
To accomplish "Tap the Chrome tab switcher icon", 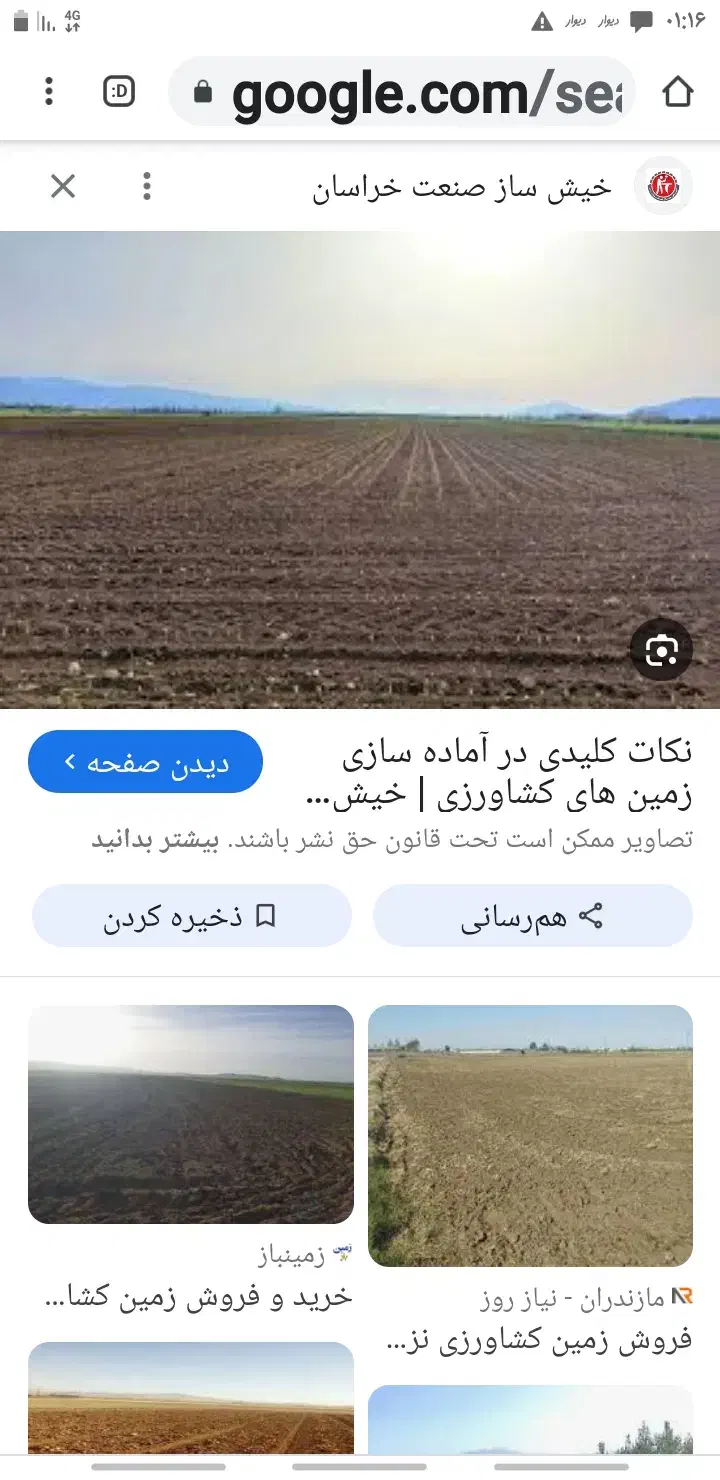I will click(x=117, y=90).
